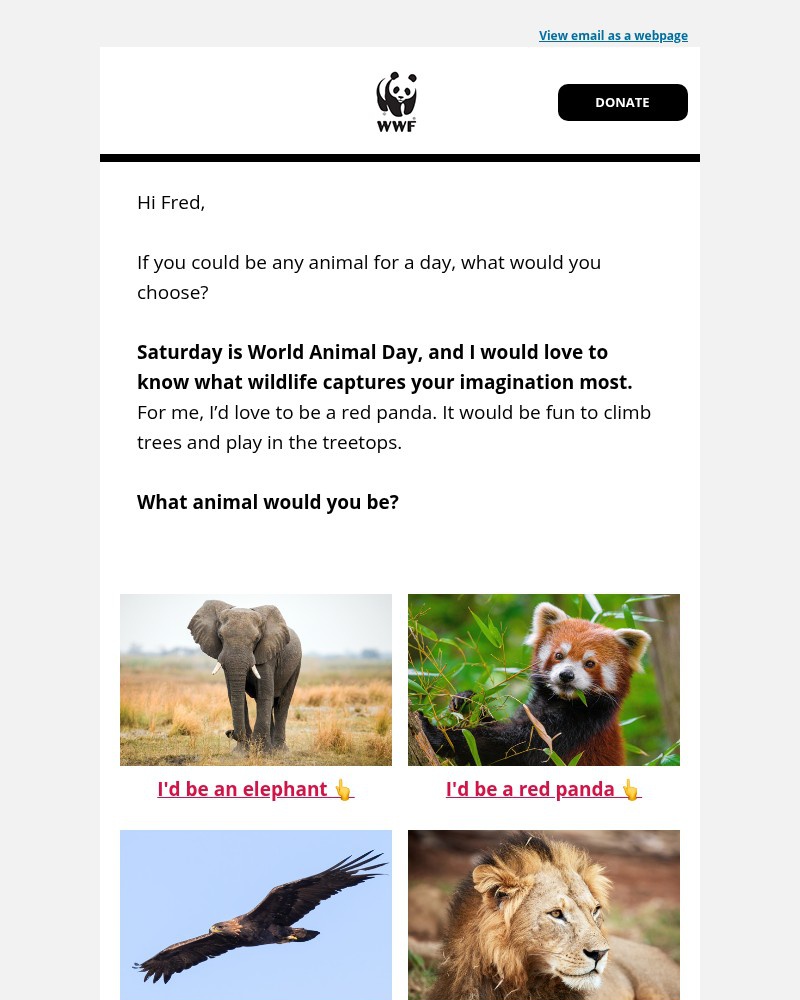Screen dimensions: 800x1000
Task: Choose 'I'd be an elephant' link
Action: (255, 789)
